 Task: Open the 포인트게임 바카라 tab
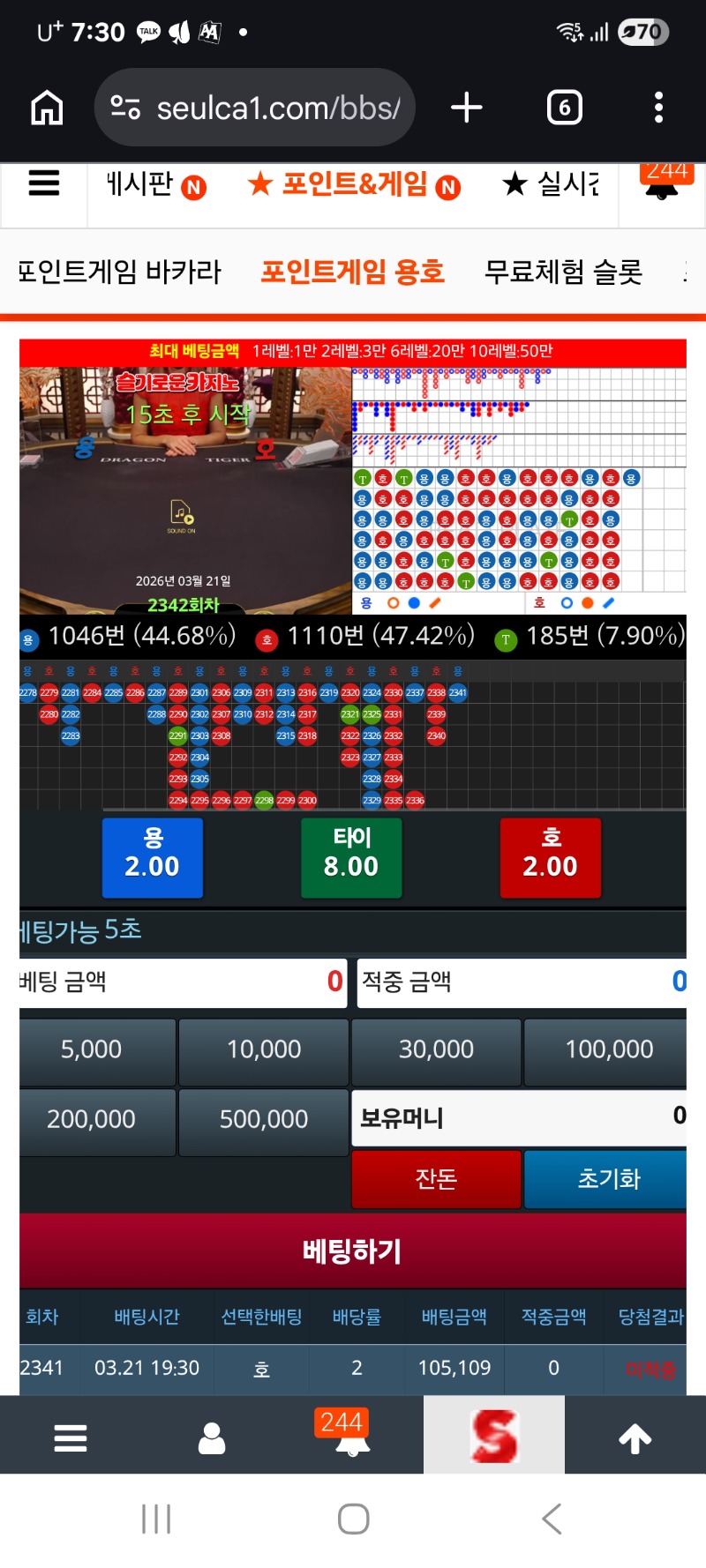pos(119,272)
